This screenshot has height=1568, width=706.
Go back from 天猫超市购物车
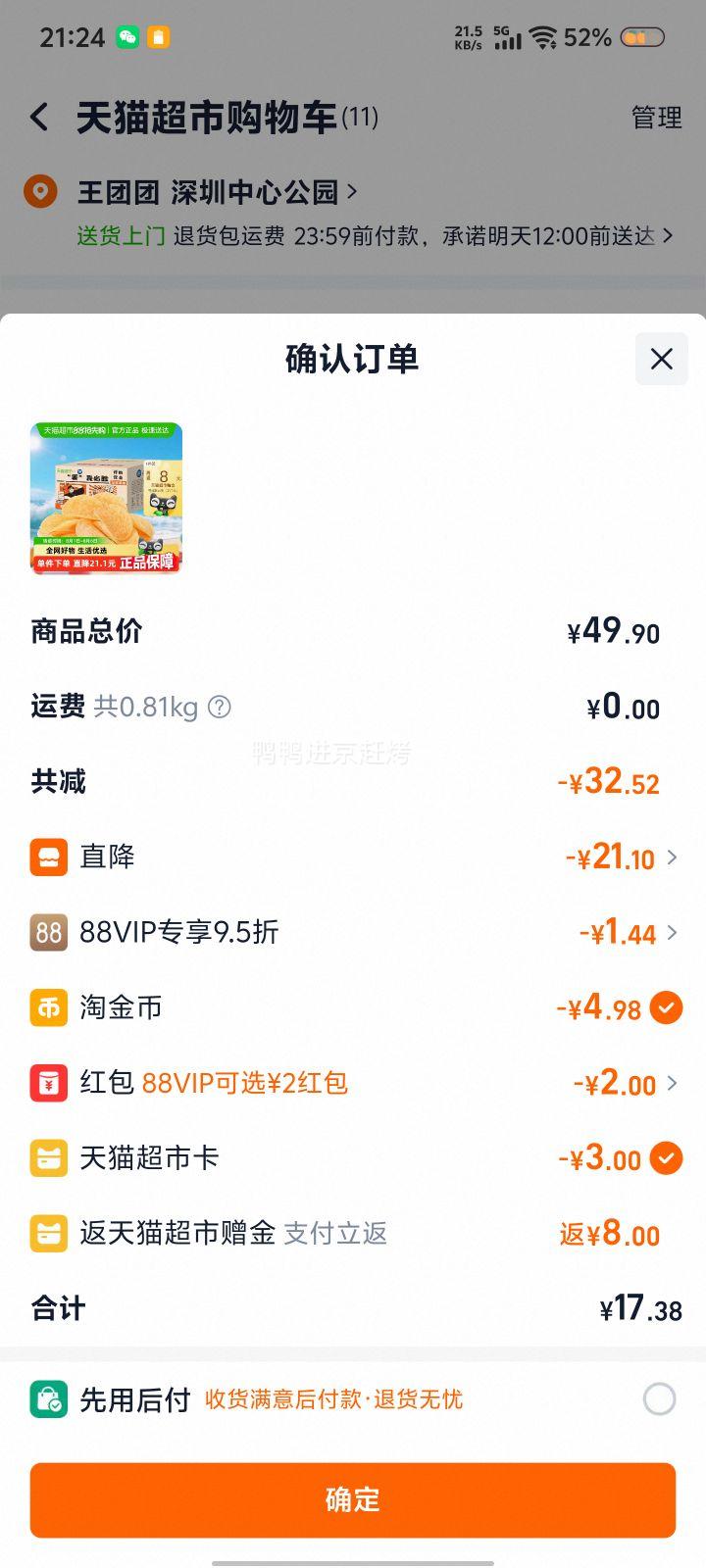(39, 118)
